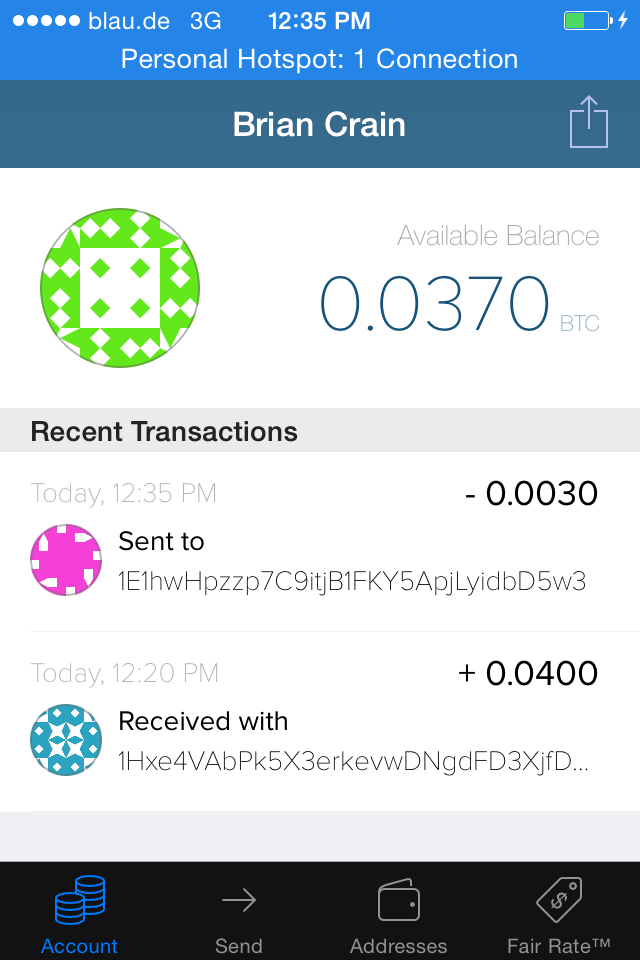This screenshot has width=640, height=960.
Task: Select the Fair Rate tab
Action: point(558,914)
